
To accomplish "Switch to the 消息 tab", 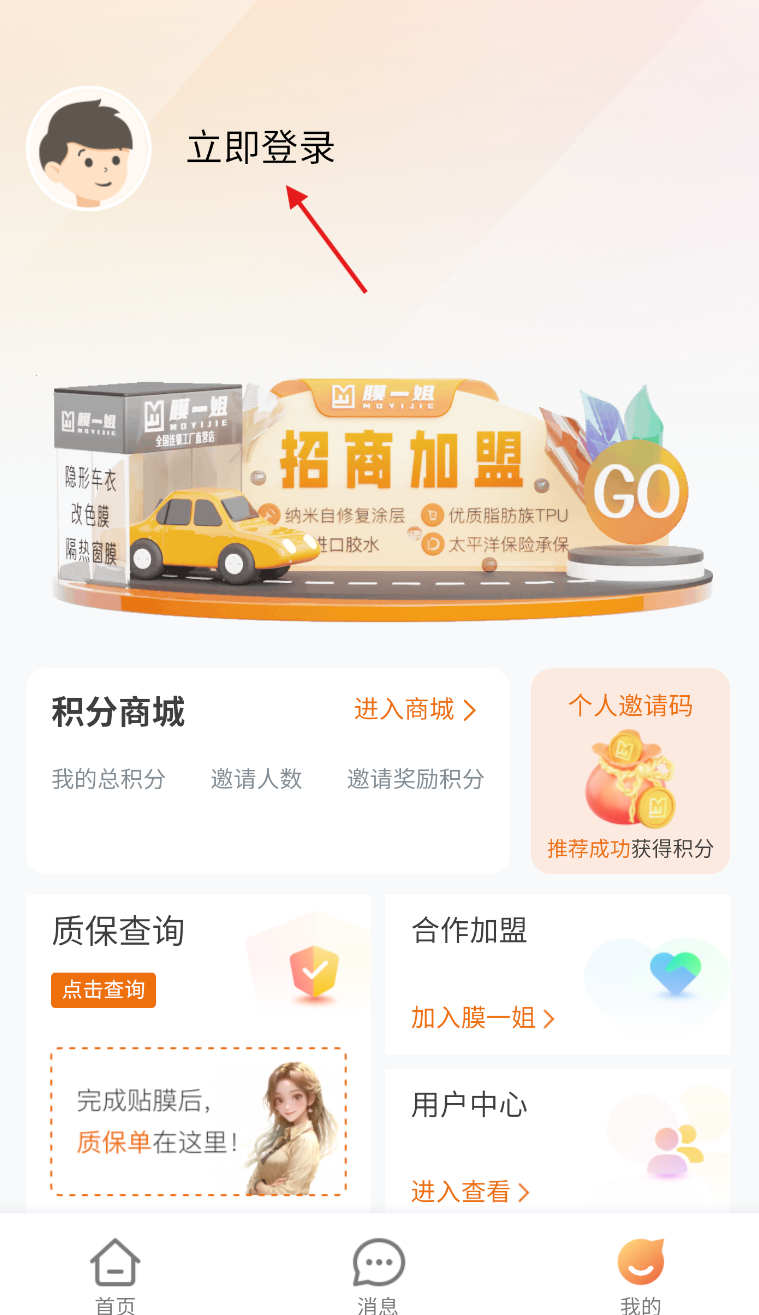I will (x=378, y=1276).
